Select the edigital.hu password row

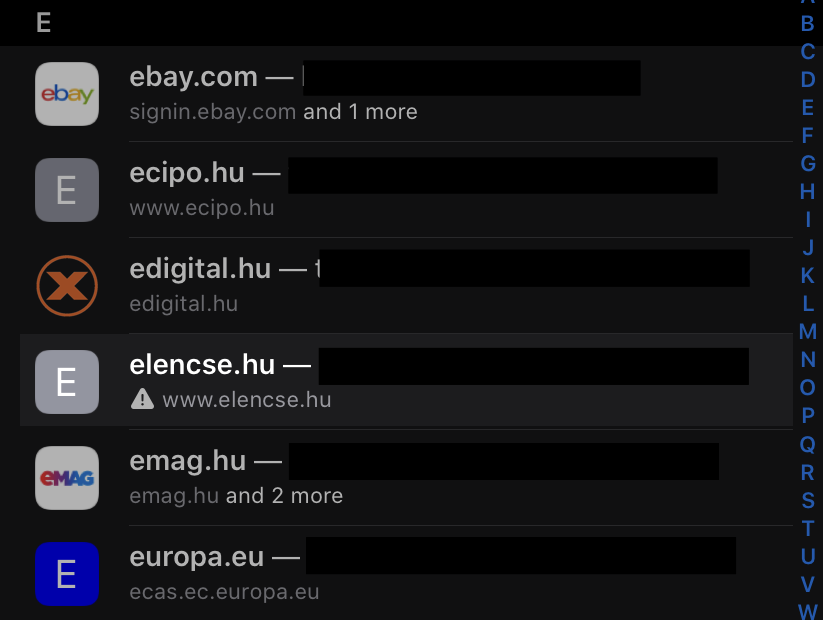tap(400, 286)
